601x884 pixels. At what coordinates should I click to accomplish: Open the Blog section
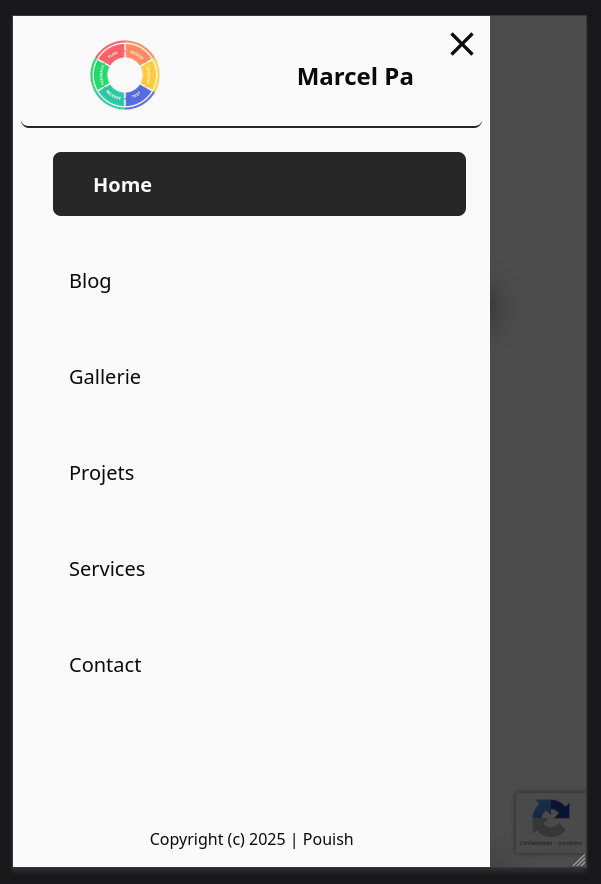click(x=90, y=281)
